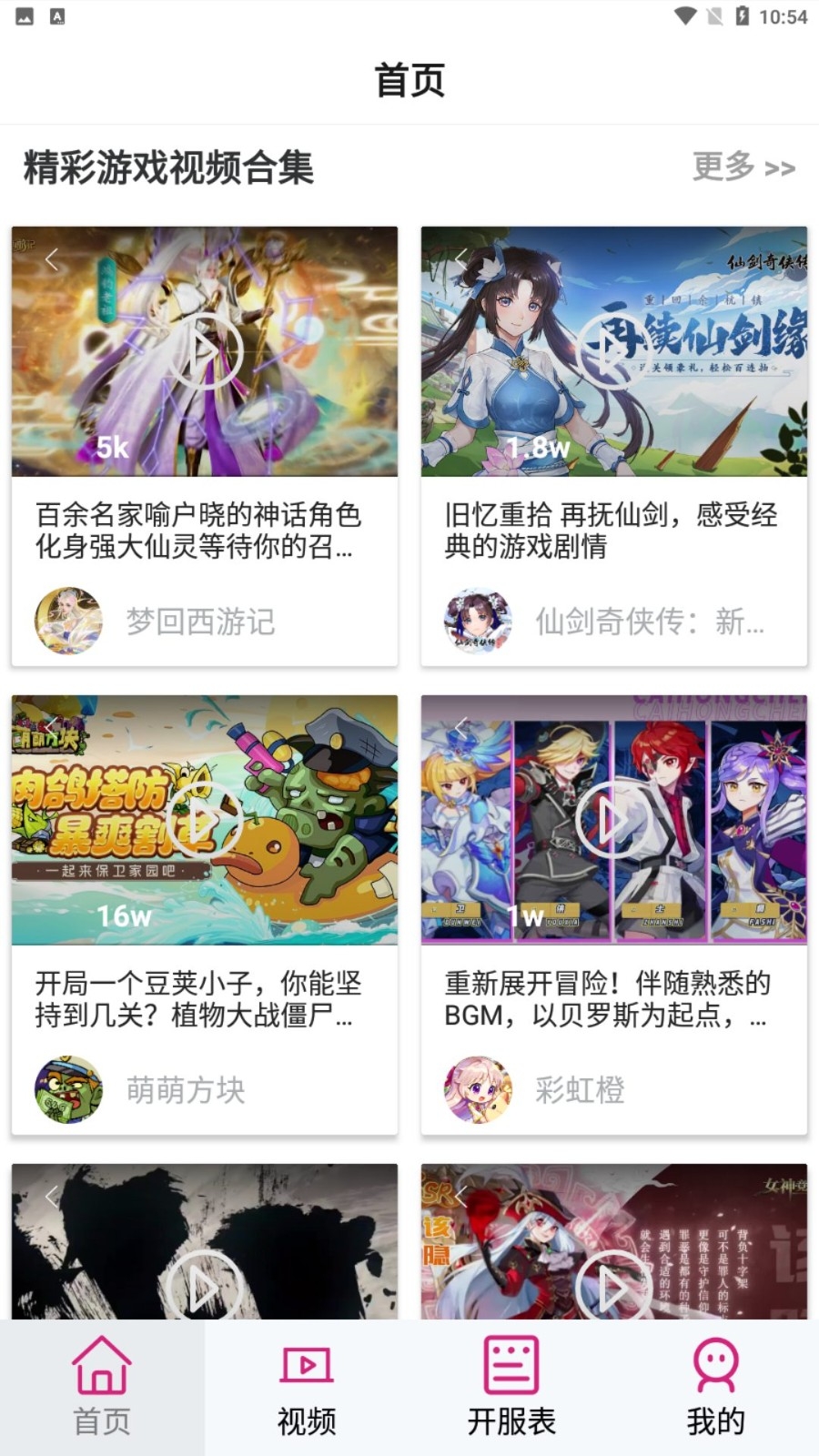
Task: Open 我的 profile icon in bottom navigation
Action: [x=716, y=1367]
